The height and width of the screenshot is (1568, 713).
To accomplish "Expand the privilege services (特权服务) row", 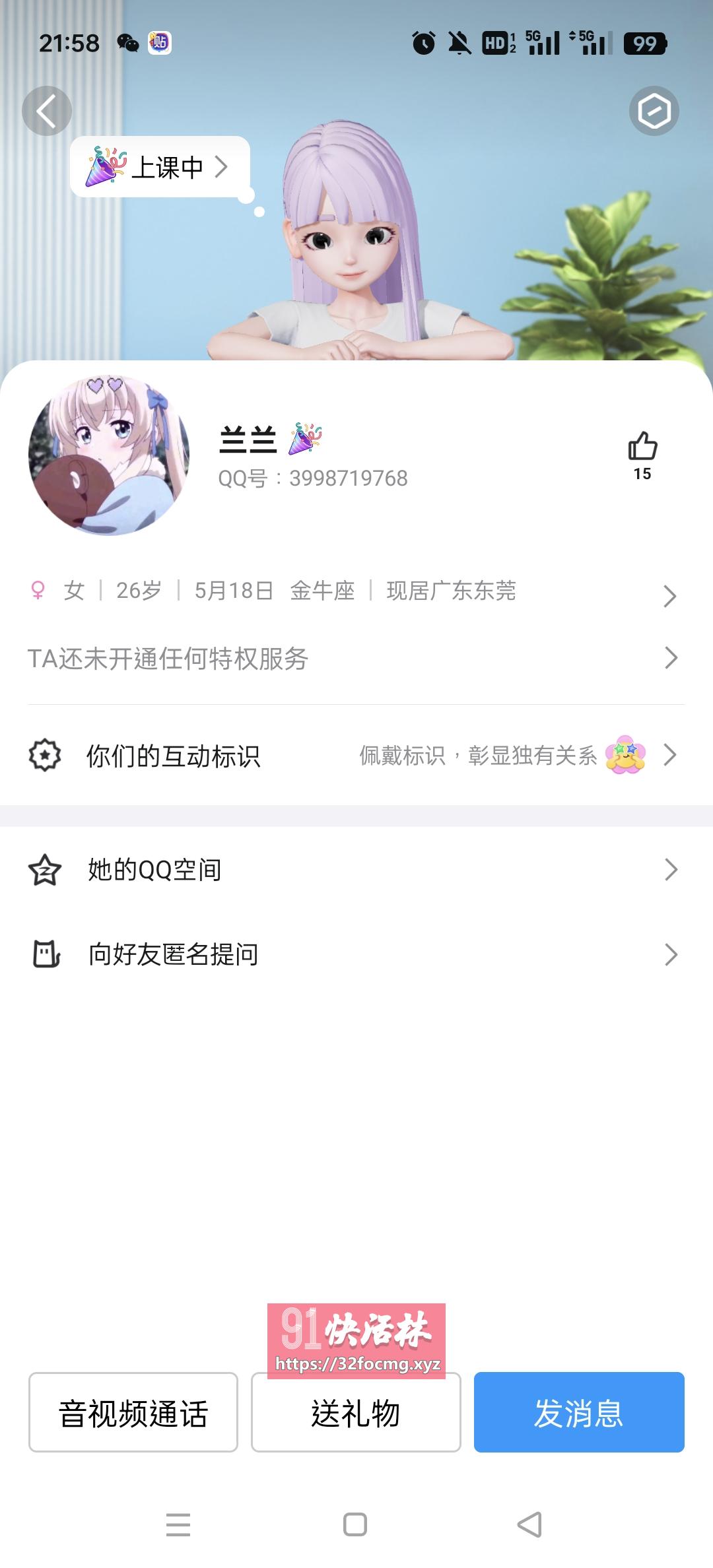I will [x=671, y=658].
